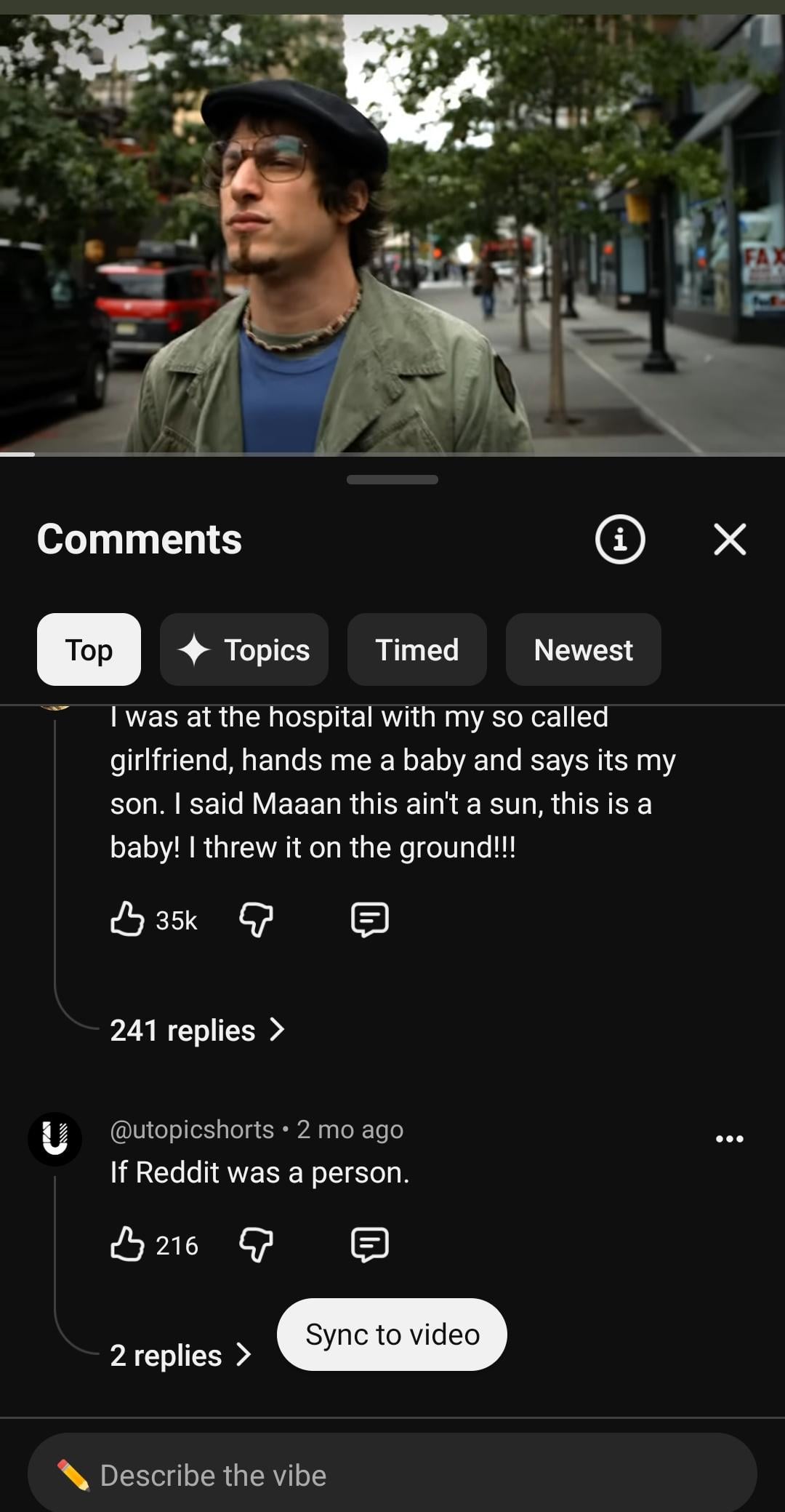Open overflow menu on @utopicshorts comment
The height and width of the screenshot is (1512, 785).
click(x=729, y=1139)
